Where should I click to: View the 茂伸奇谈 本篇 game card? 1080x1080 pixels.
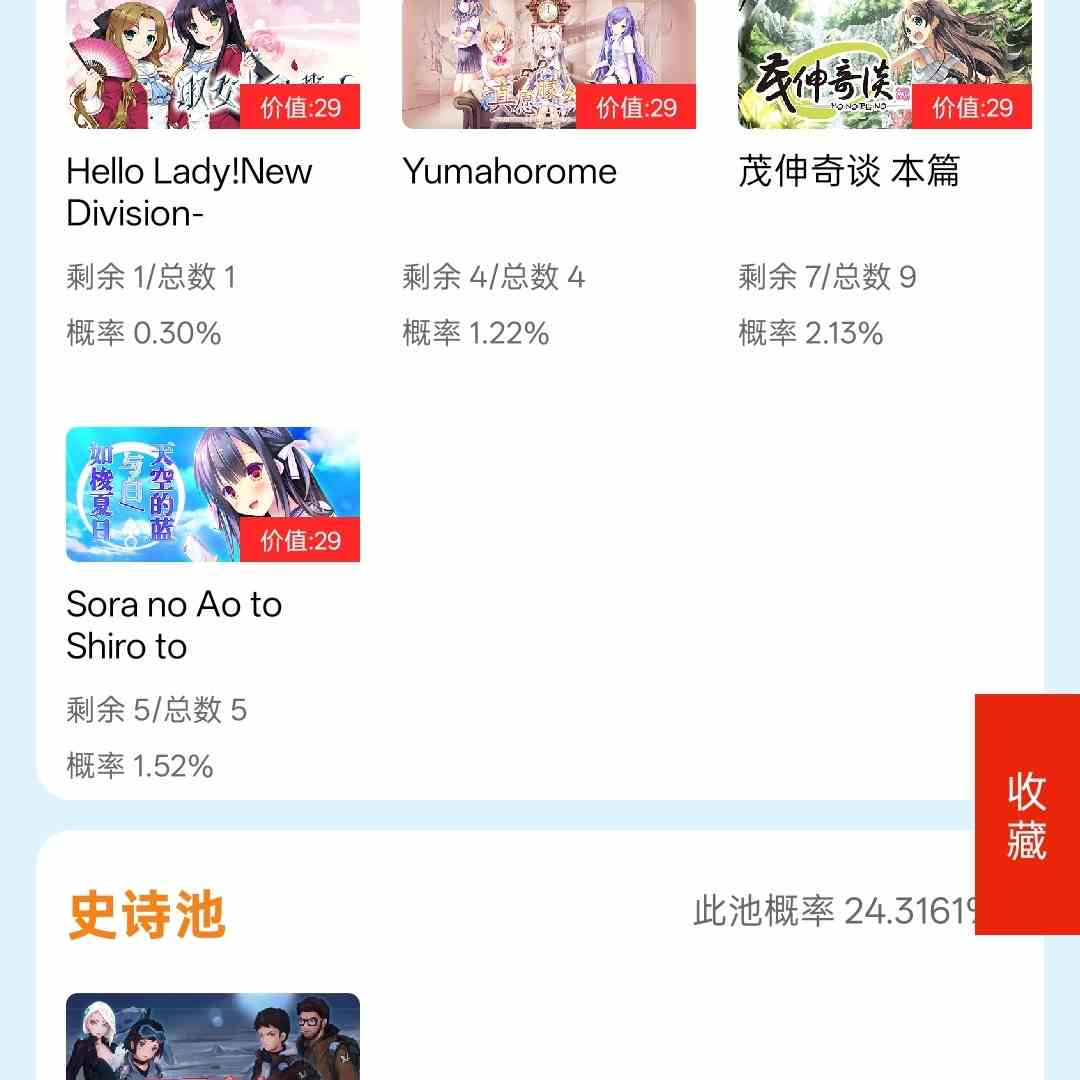[x=884, y=64]
